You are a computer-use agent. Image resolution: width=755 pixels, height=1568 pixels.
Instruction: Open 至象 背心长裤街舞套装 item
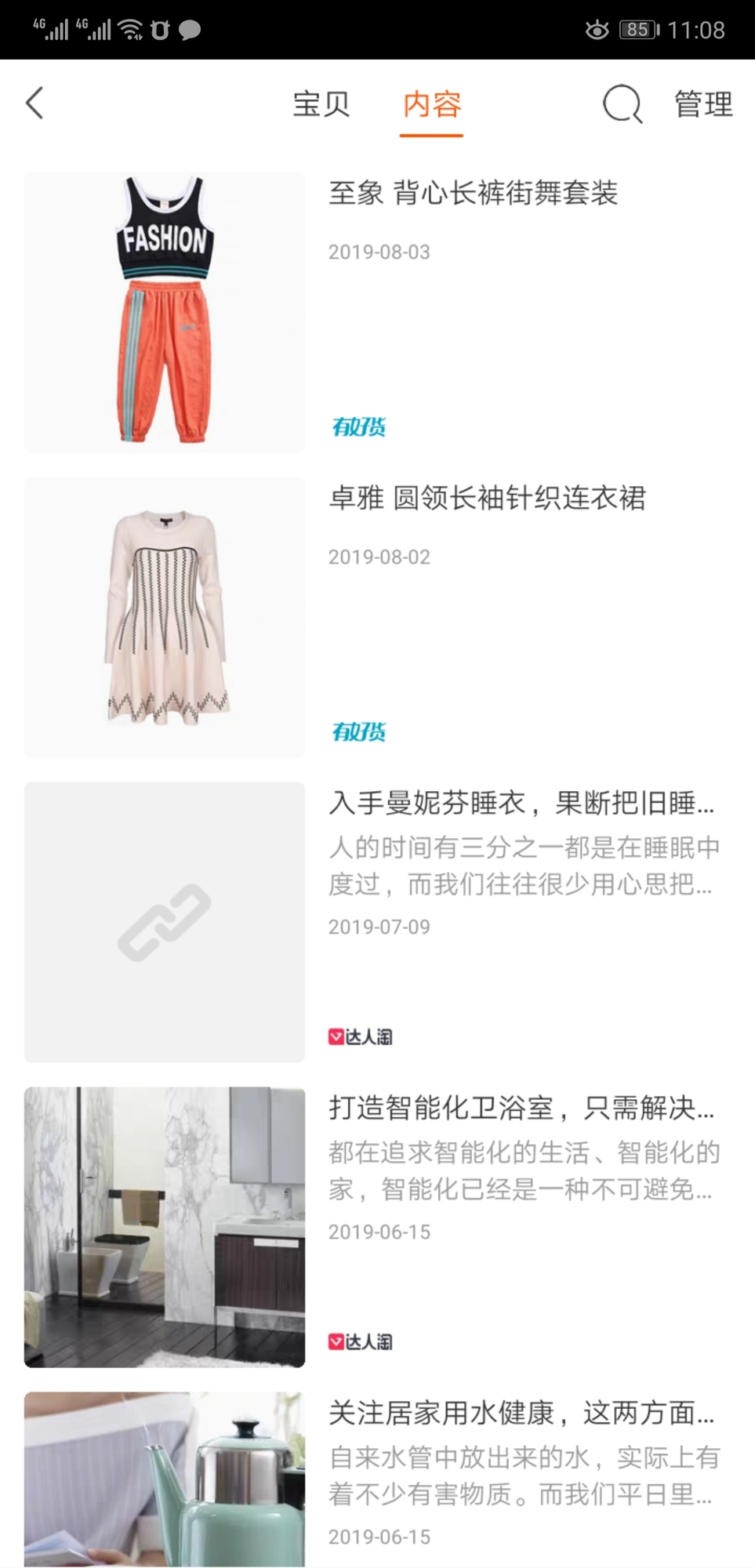(x=473, y=193)
